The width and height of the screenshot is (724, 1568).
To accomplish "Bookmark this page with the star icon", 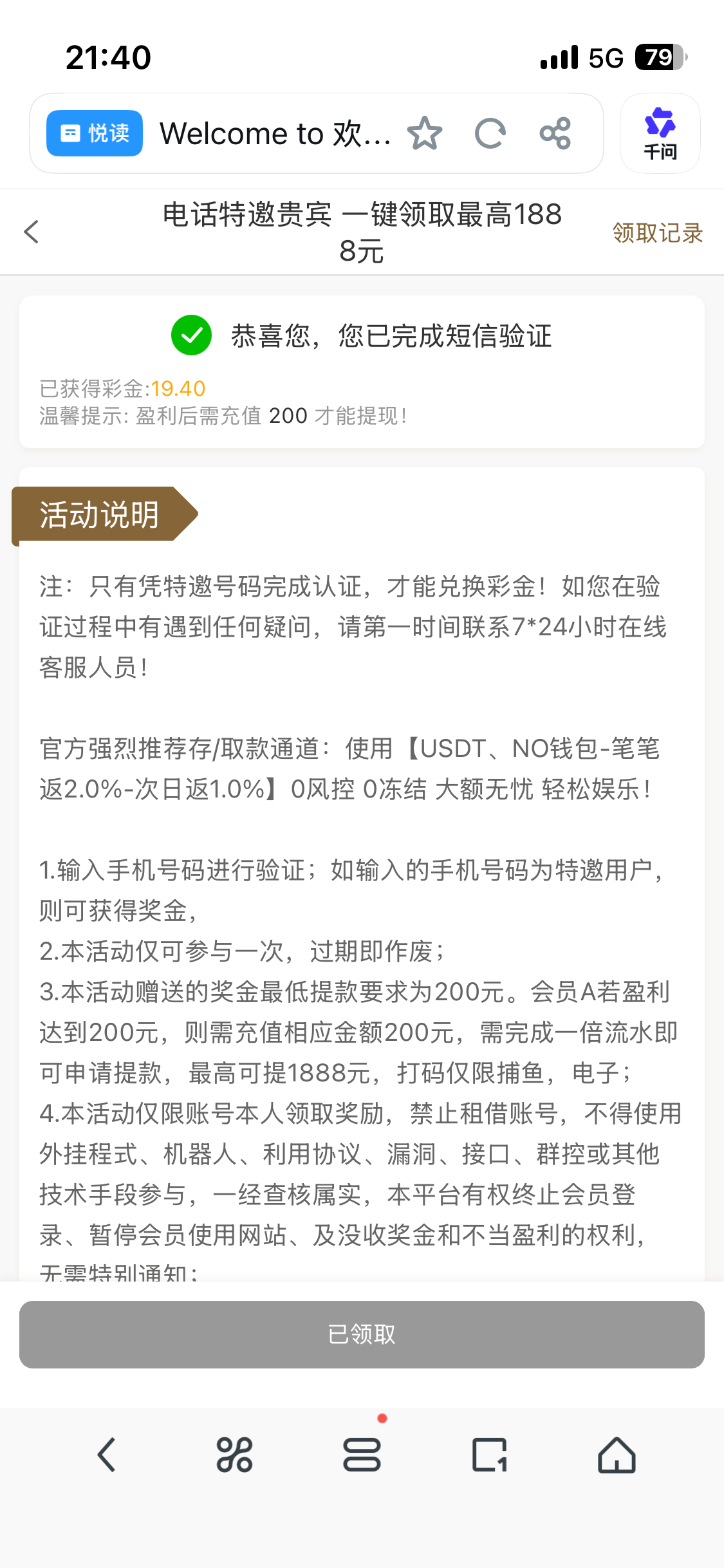I will click(425, 134).
